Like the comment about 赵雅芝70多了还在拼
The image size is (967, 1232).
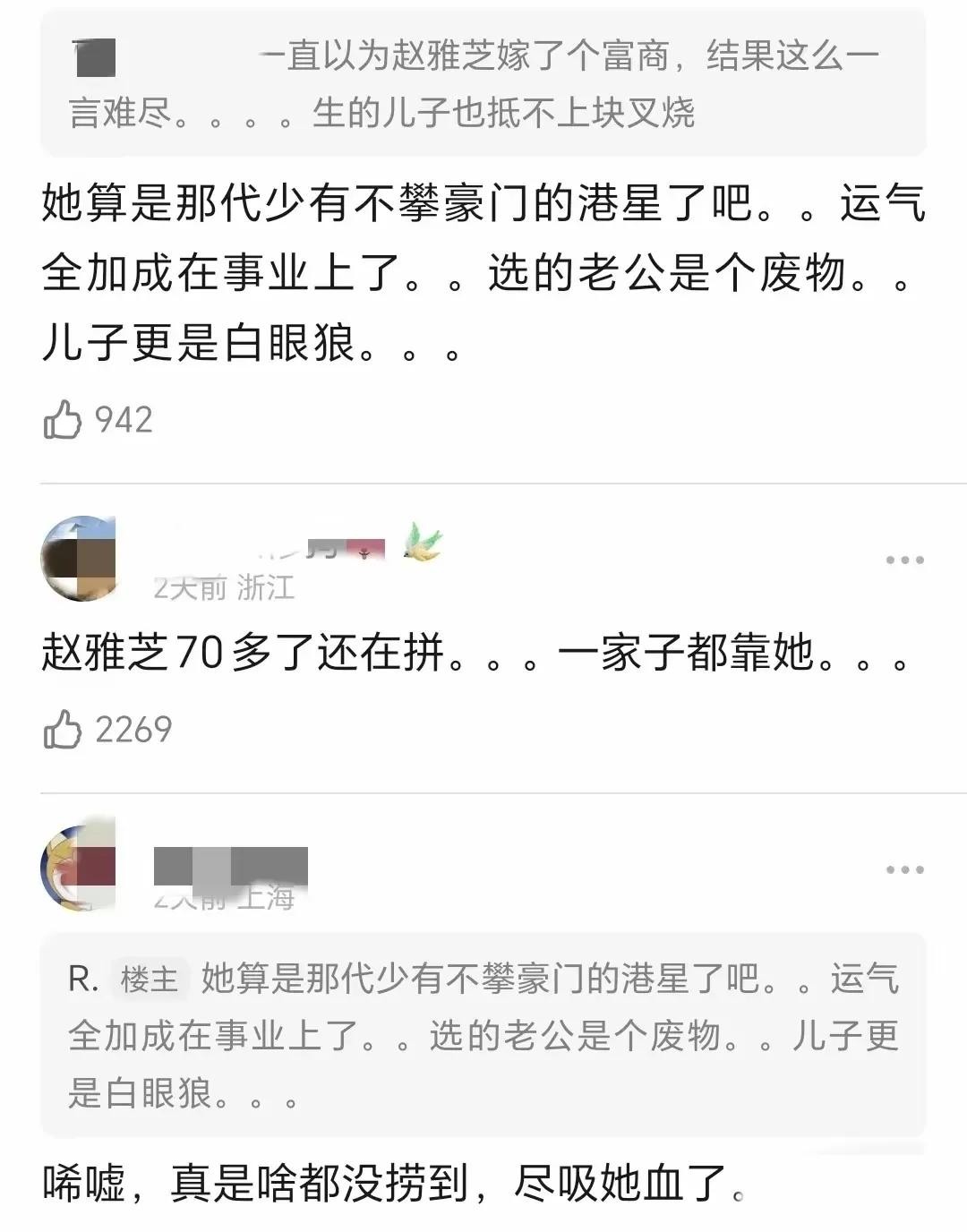point(63,729)
